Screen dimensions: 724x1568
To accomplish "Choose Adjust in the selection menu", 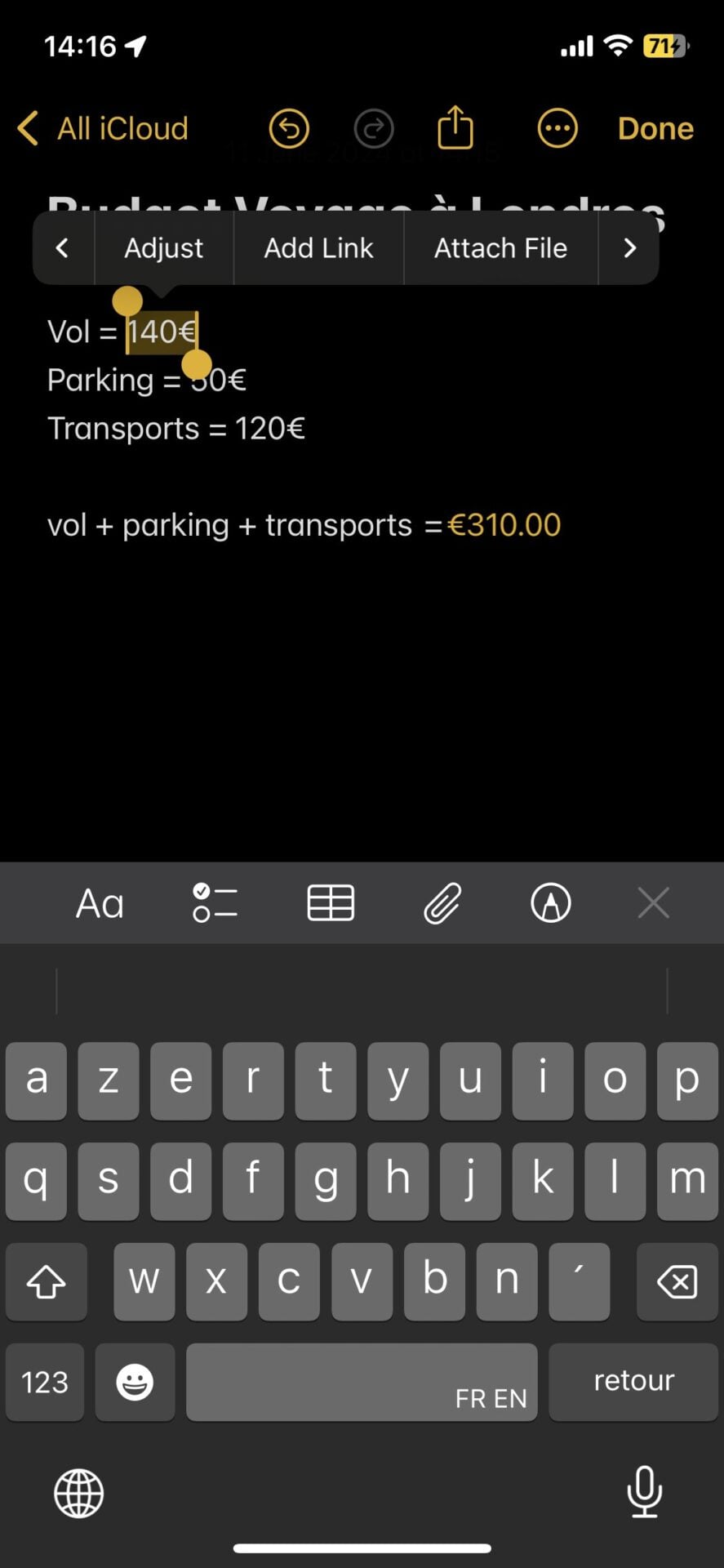I will 164,248.
